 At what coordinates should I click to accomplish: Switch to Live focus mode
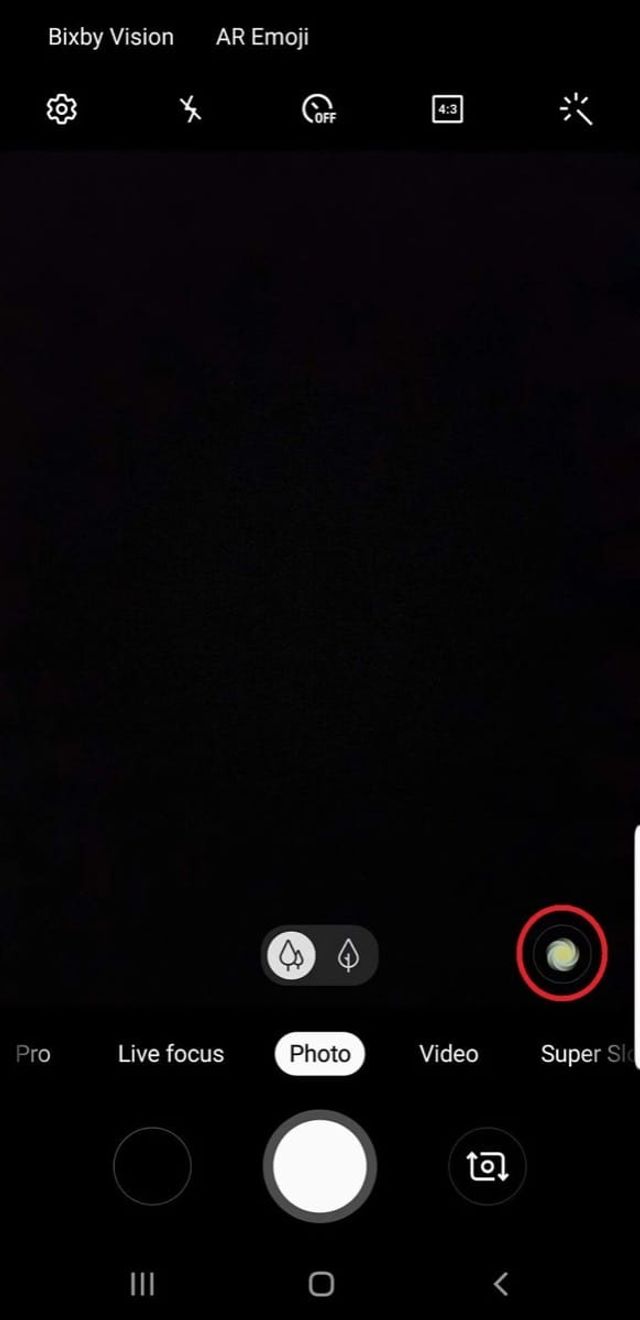coord(171,1054)
